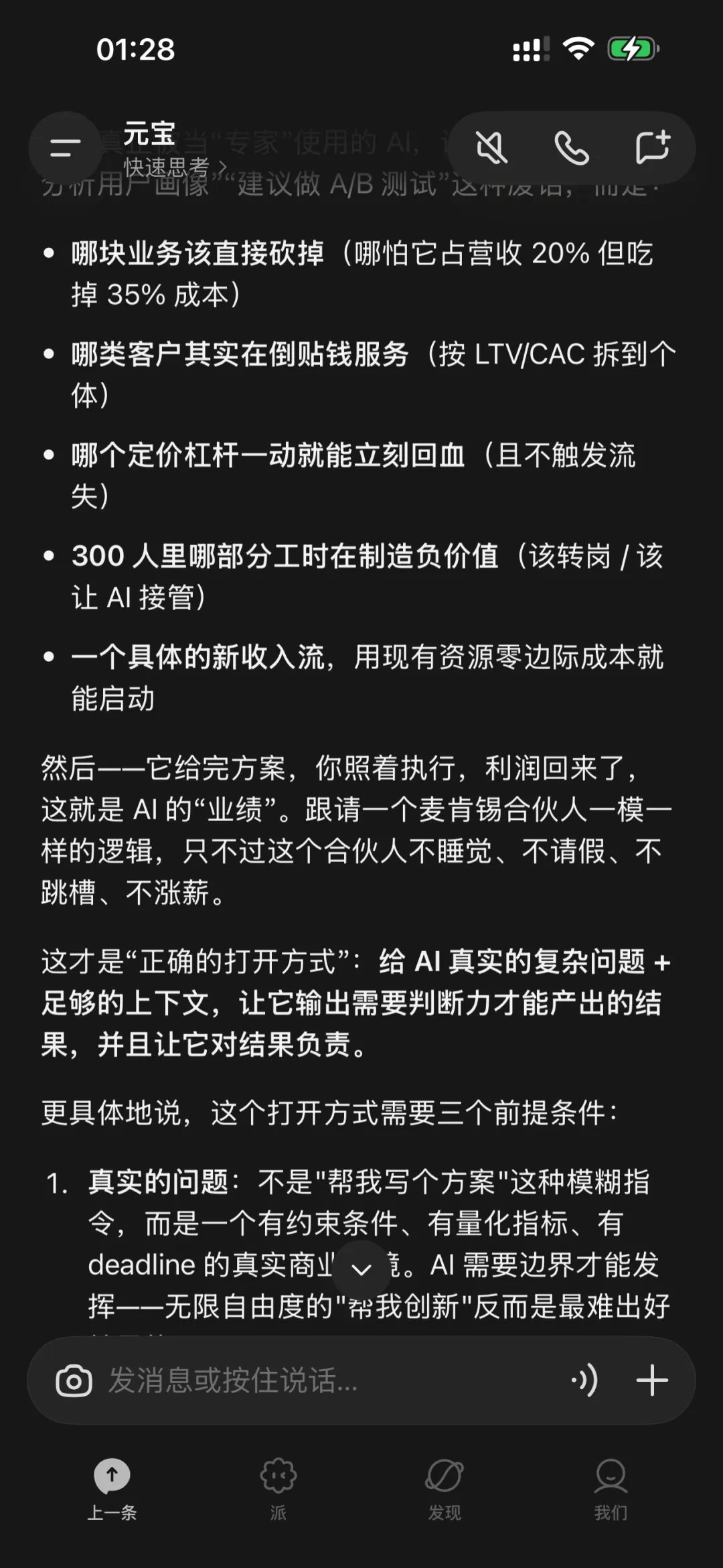Open the side menu drawer

click(x=65, y=148)
